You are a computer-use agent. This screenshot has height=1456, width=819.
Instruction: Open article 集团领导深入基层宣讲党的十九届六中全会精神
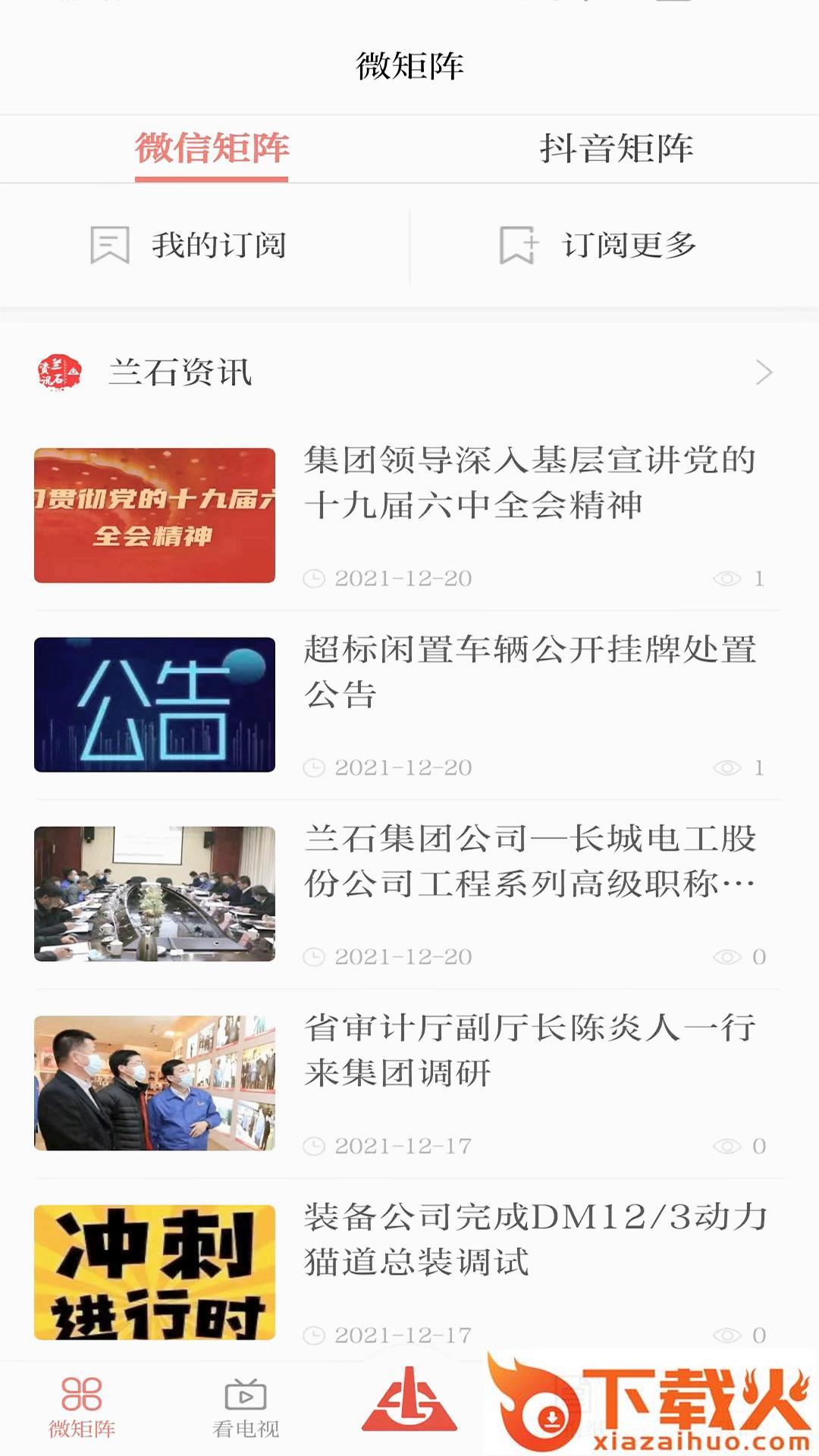(529, 483)
